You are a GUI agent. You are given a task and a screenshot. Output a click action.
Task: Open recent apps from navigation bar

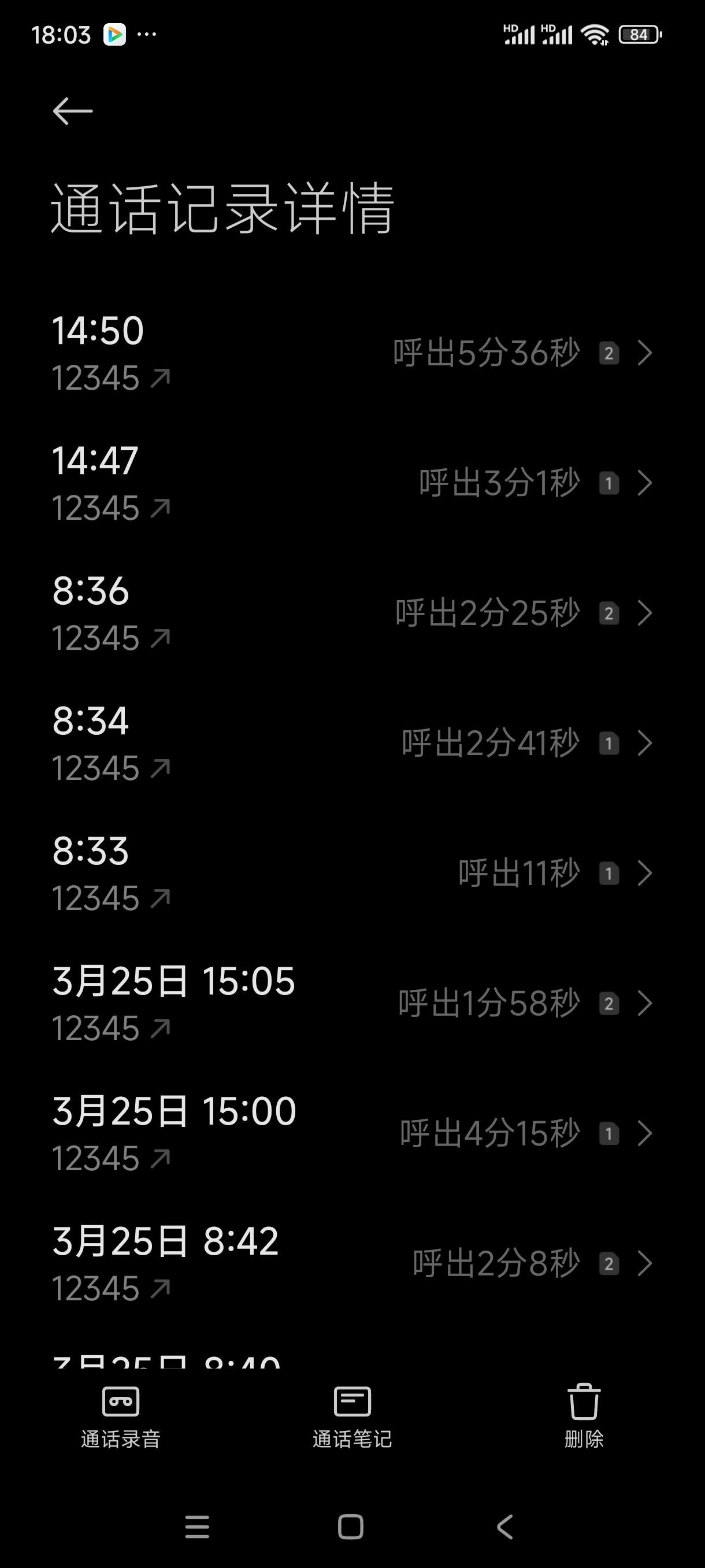point(197,1526)
